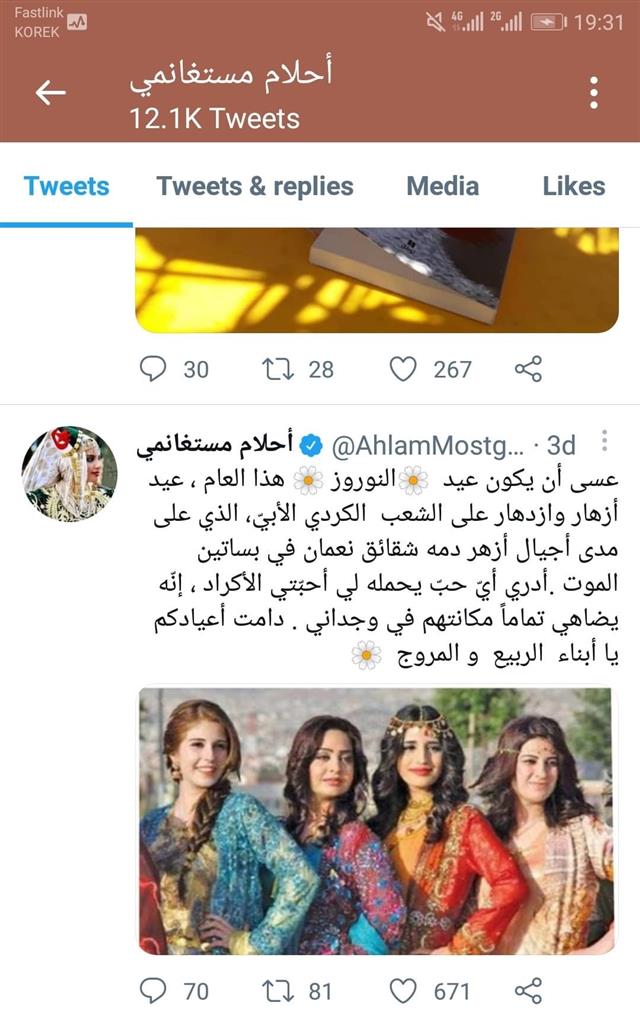Like the tweet with 267 likes

tap(402, 369)
